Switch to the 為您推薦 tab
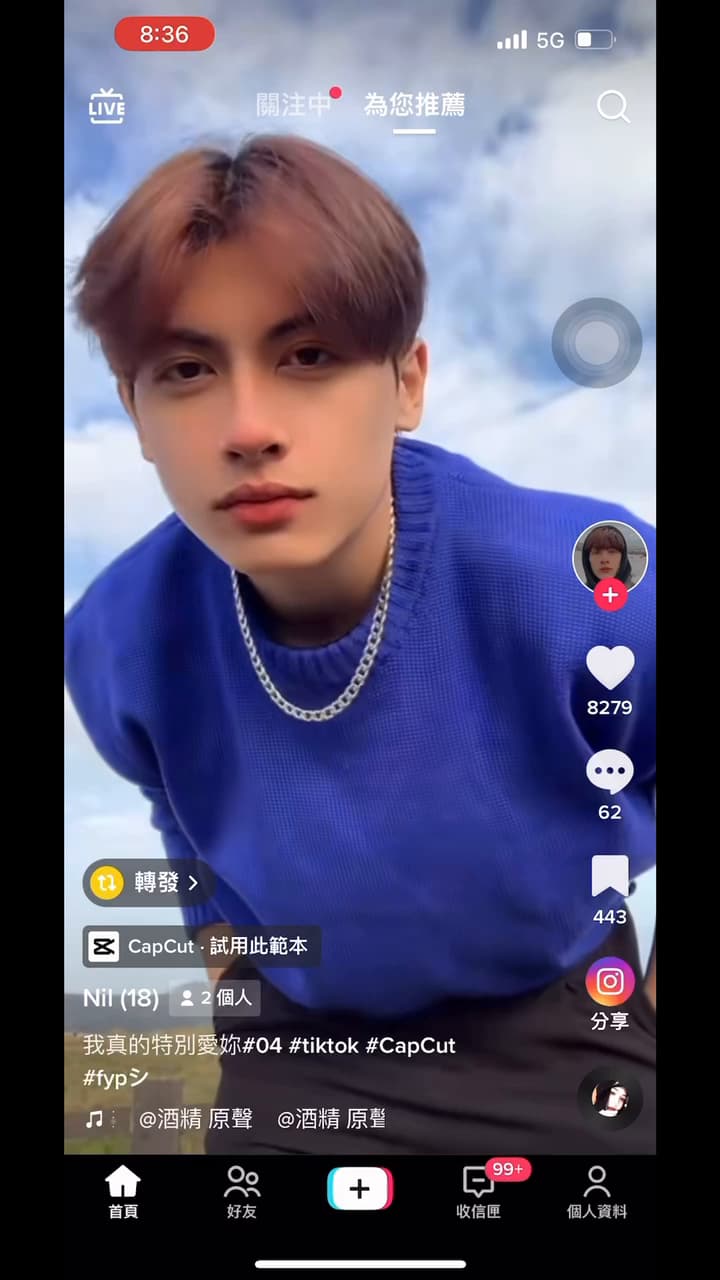The image size is (720, 1280). pos(414,105)
